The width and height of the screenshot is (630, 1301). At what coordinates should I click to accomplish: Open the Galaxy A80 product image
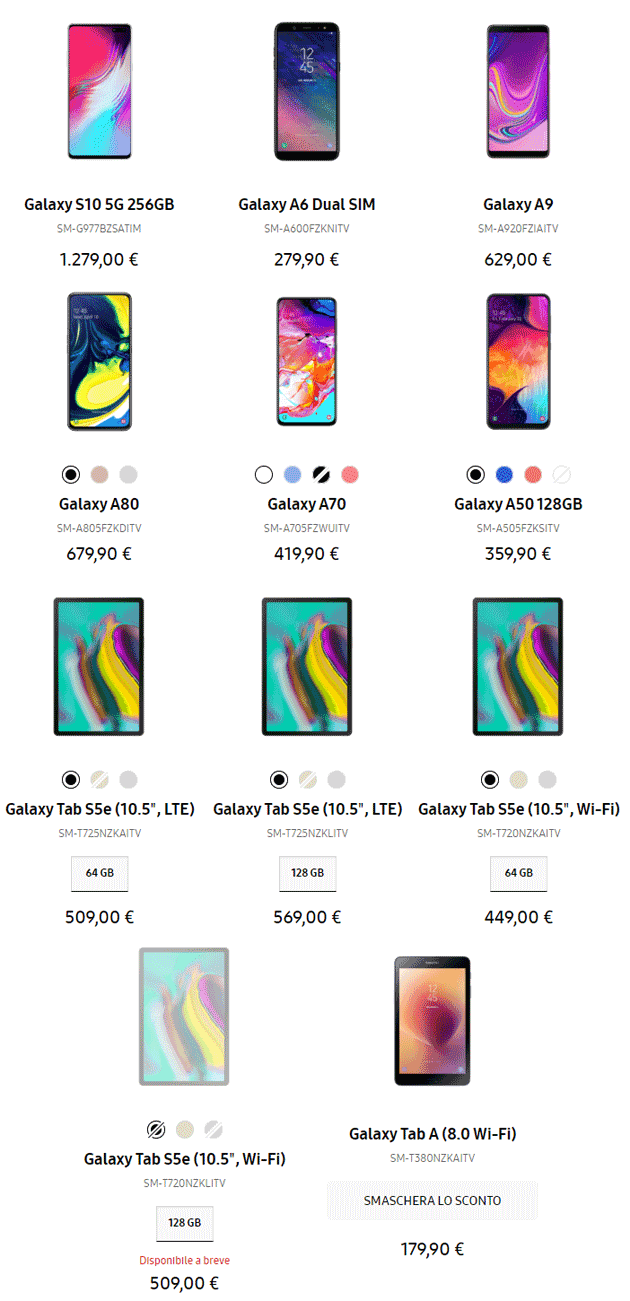point(99,361)
